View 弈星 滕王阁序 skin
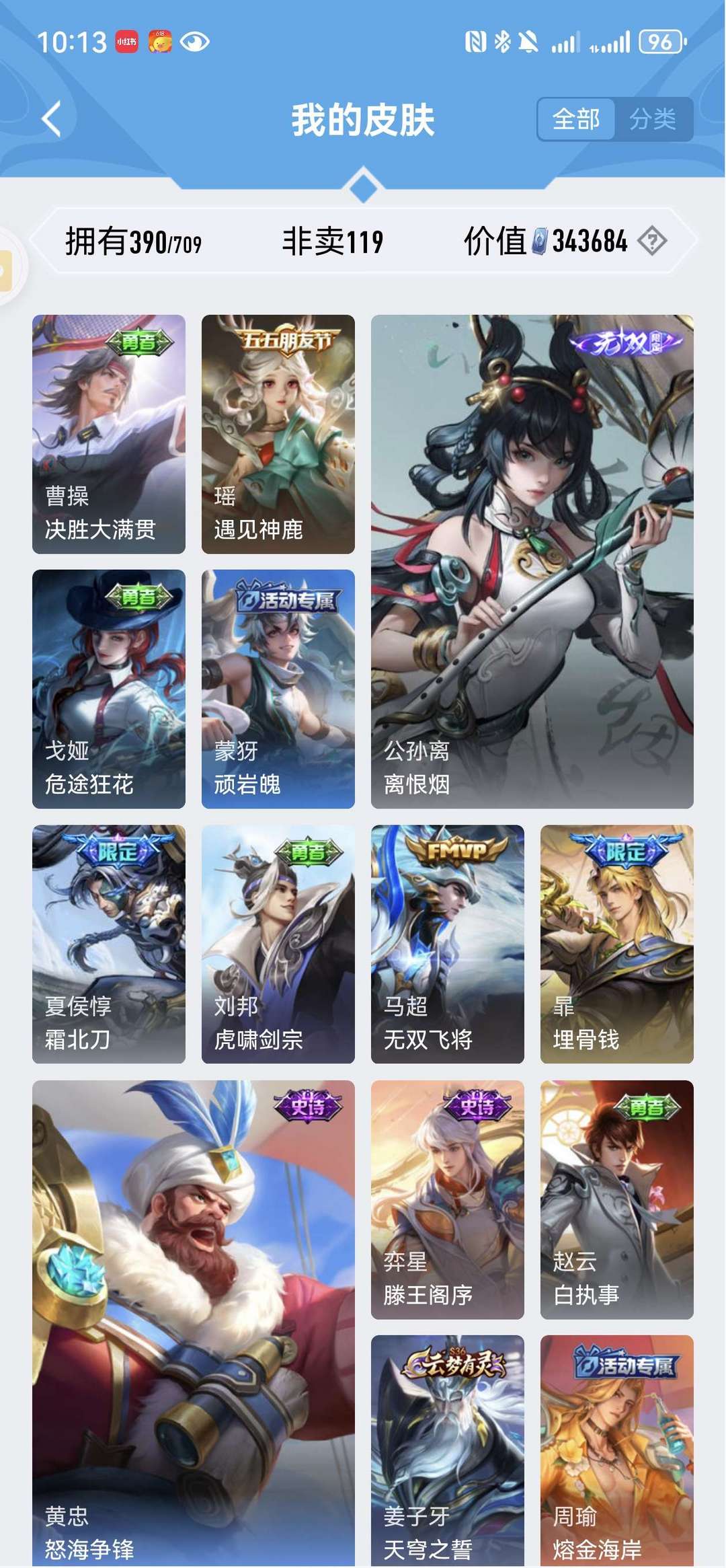The height and width of the screenshot is (1568, 726). 448,1199
